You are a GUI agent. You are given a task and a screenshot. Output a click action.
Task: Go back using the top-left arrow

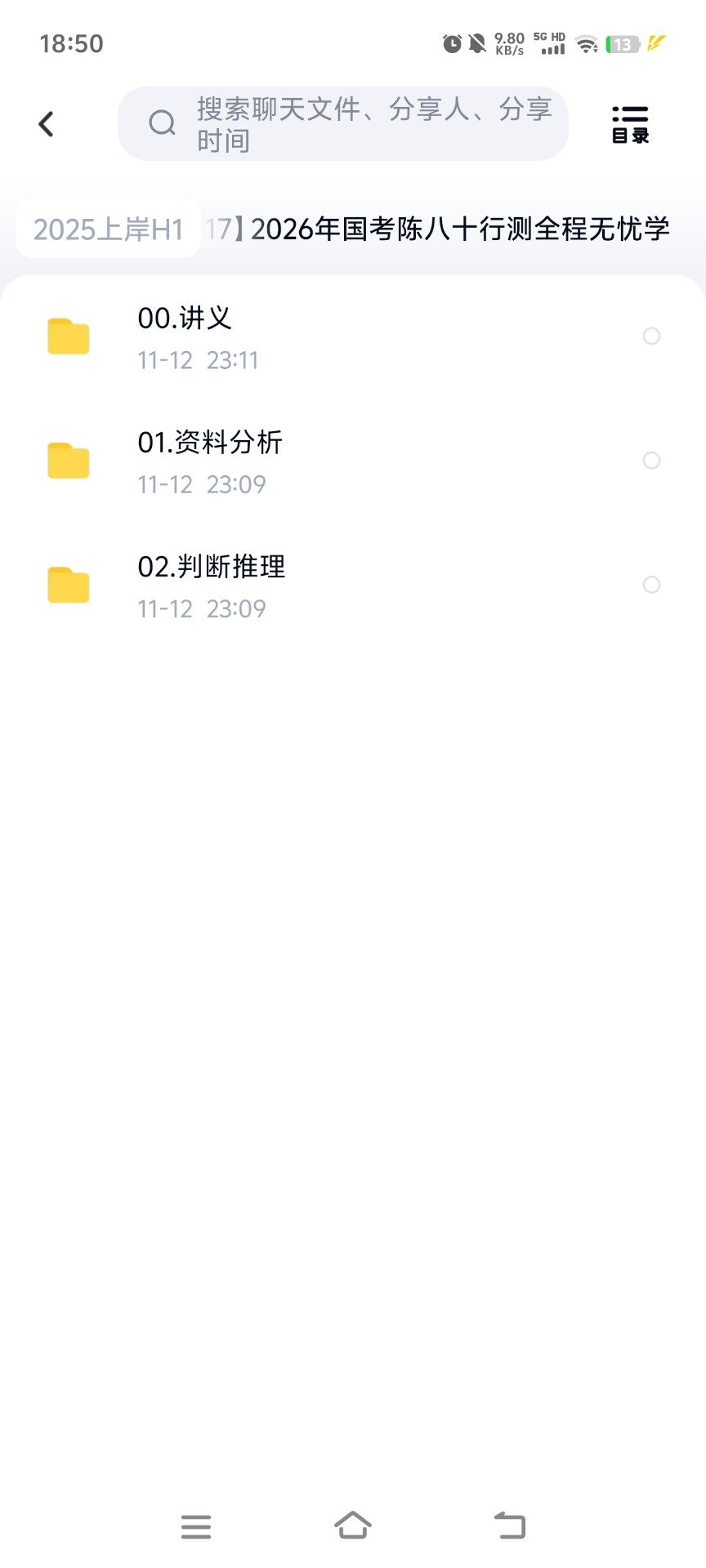pyautogui.click(x=47, y=124)
